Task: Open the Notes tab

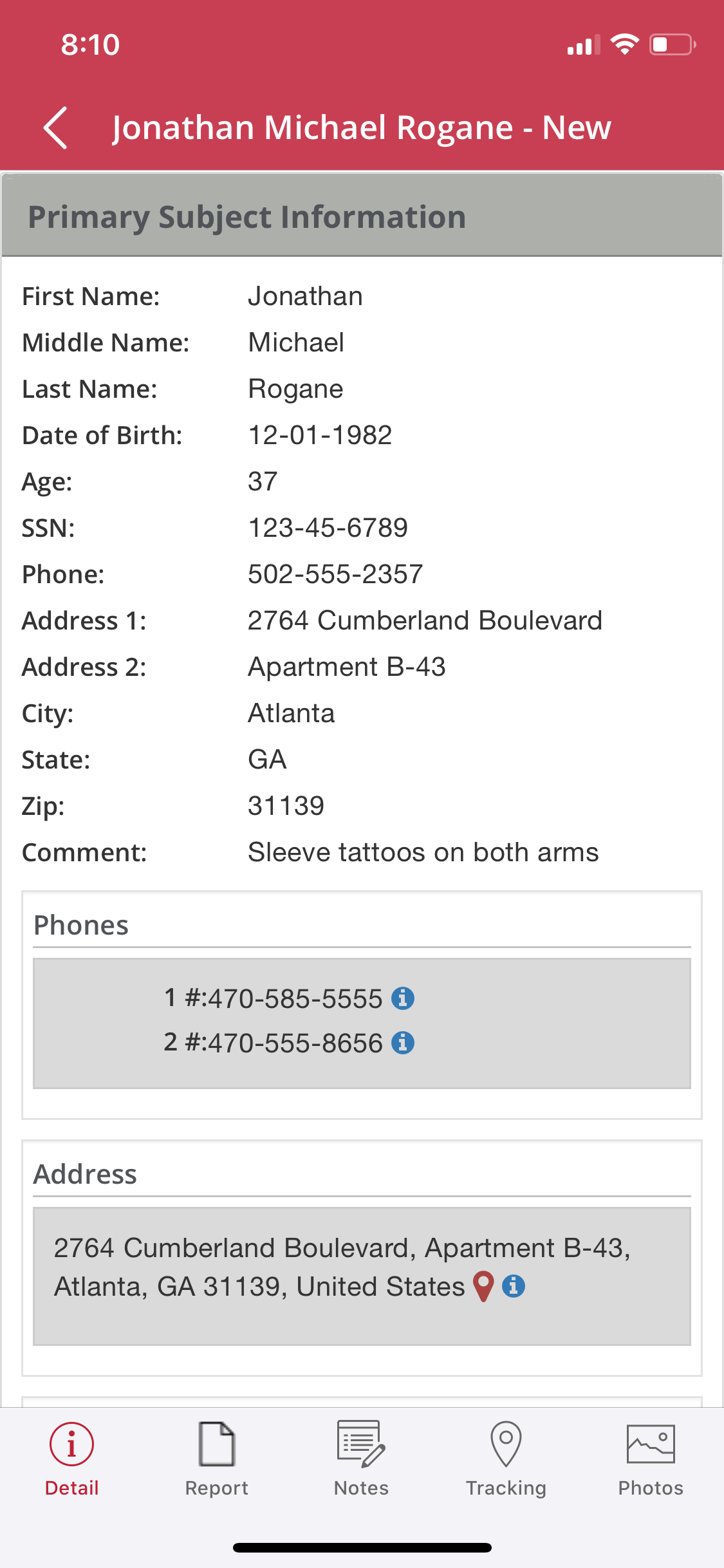Action: click(x=361, y=1459)
